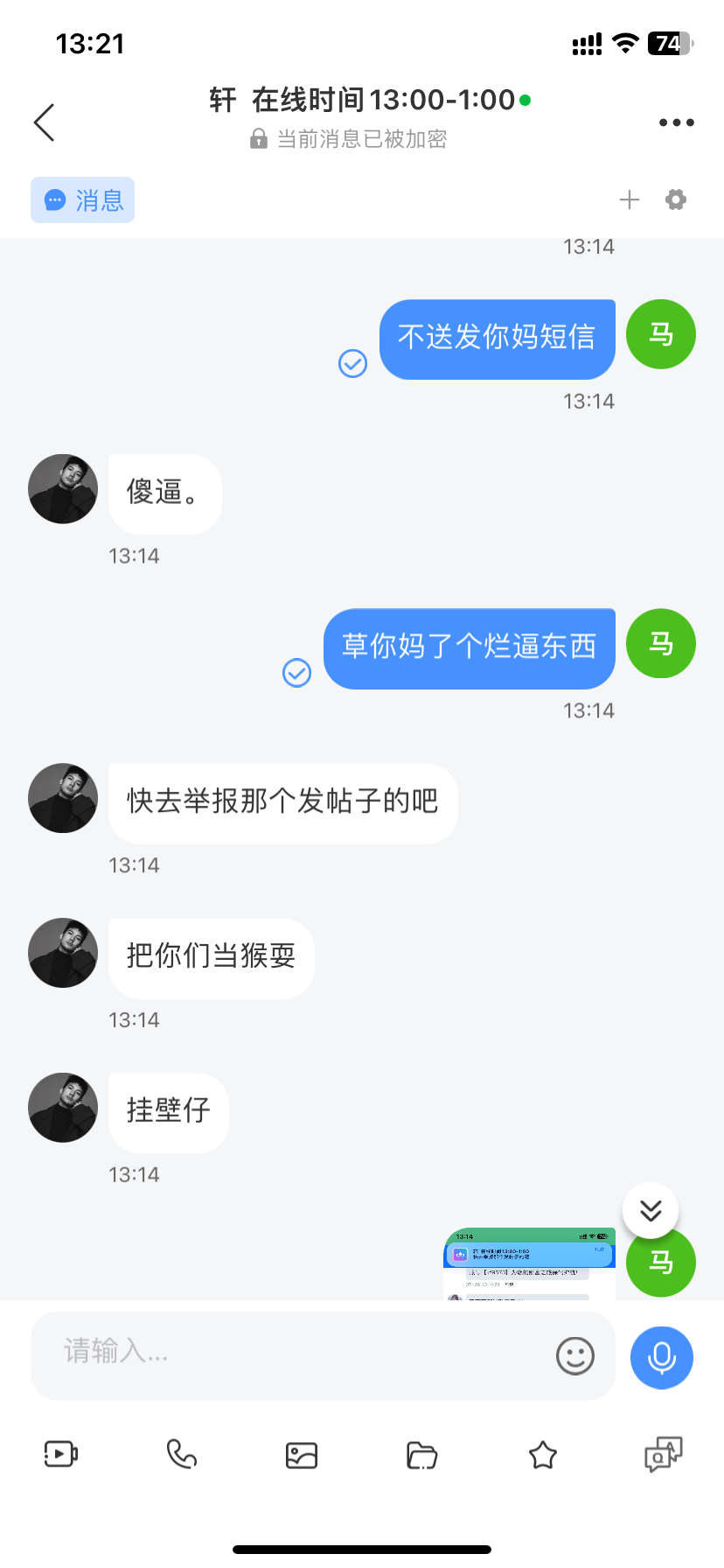
Task: Open the emoji picker
Action: 575,1355
